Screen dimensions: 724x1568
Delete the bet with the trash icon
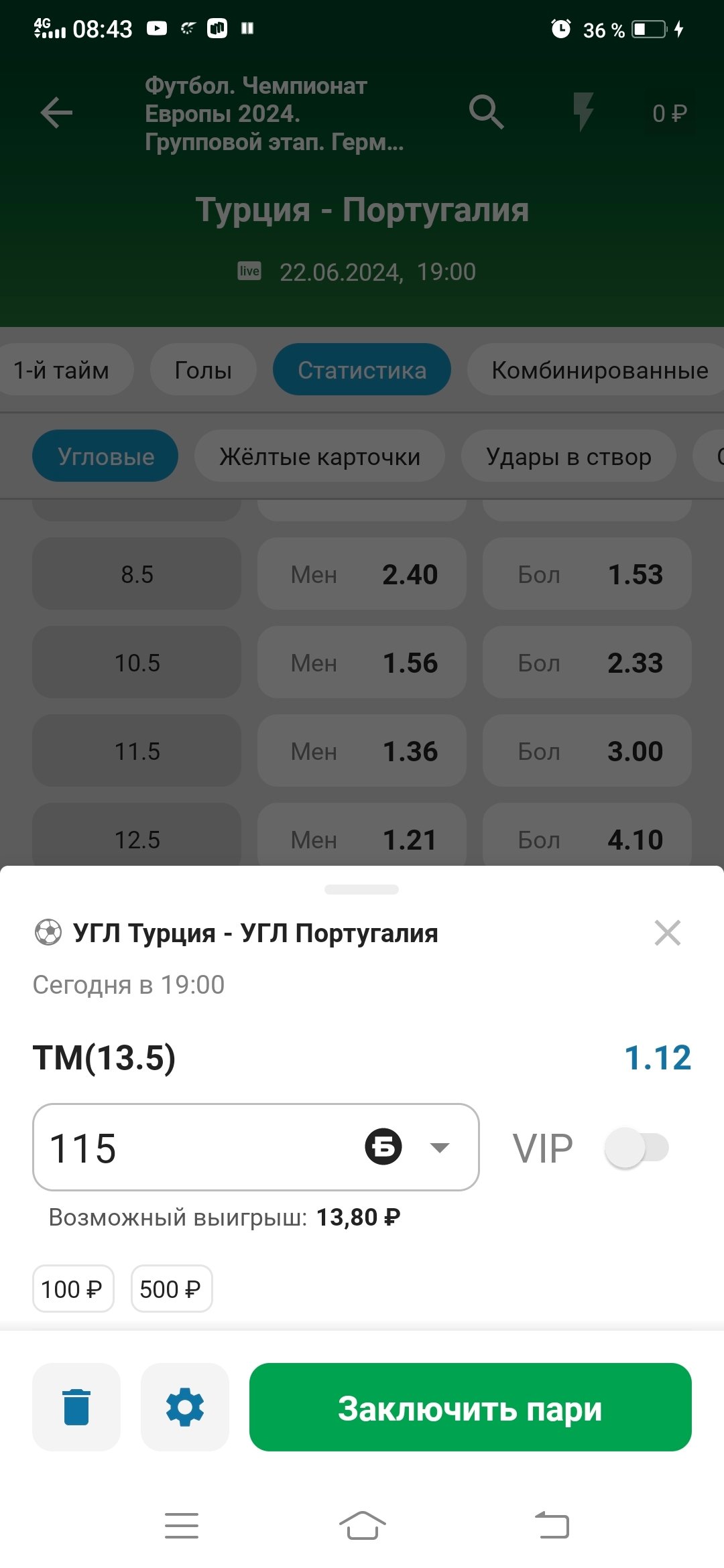coord(76,1407)
